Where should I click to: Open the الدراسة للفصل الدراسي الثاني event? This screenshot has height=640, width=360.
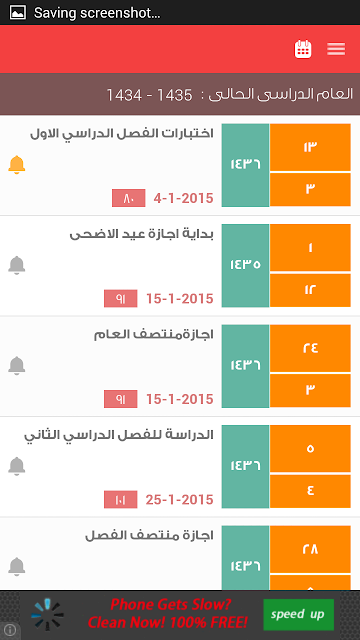tap(180, 467)
